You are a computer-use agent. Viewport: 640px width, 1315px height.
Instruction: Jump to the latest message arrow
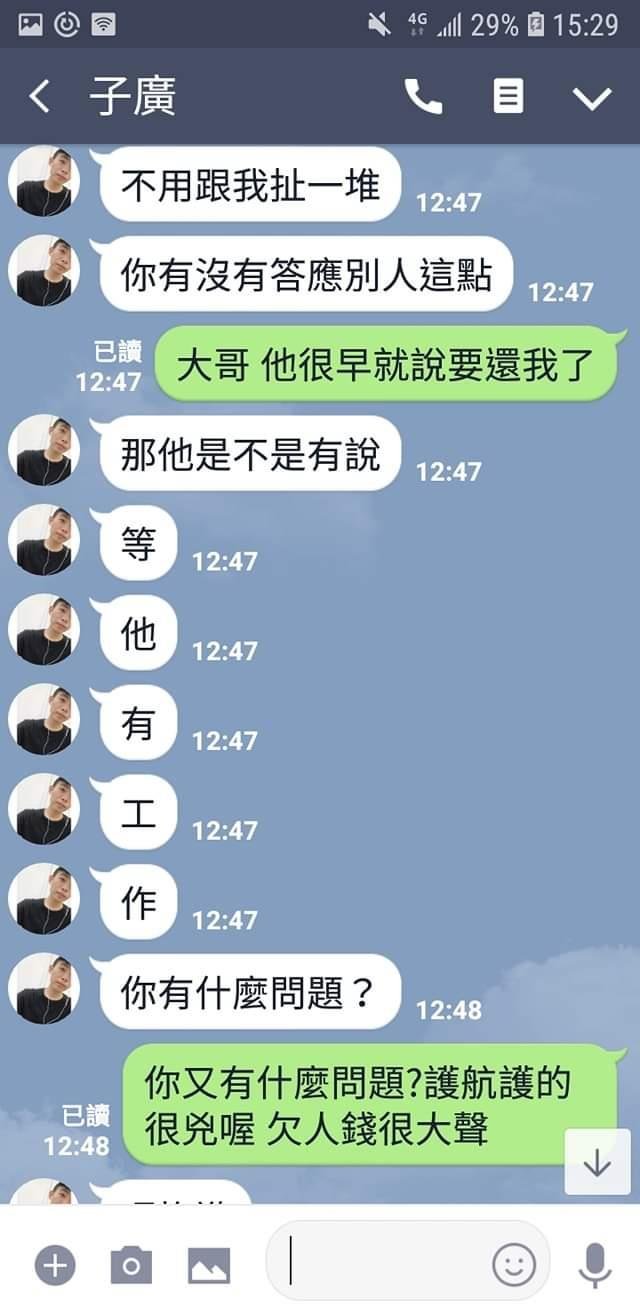pyautogui.click(x=597, y=1162)
